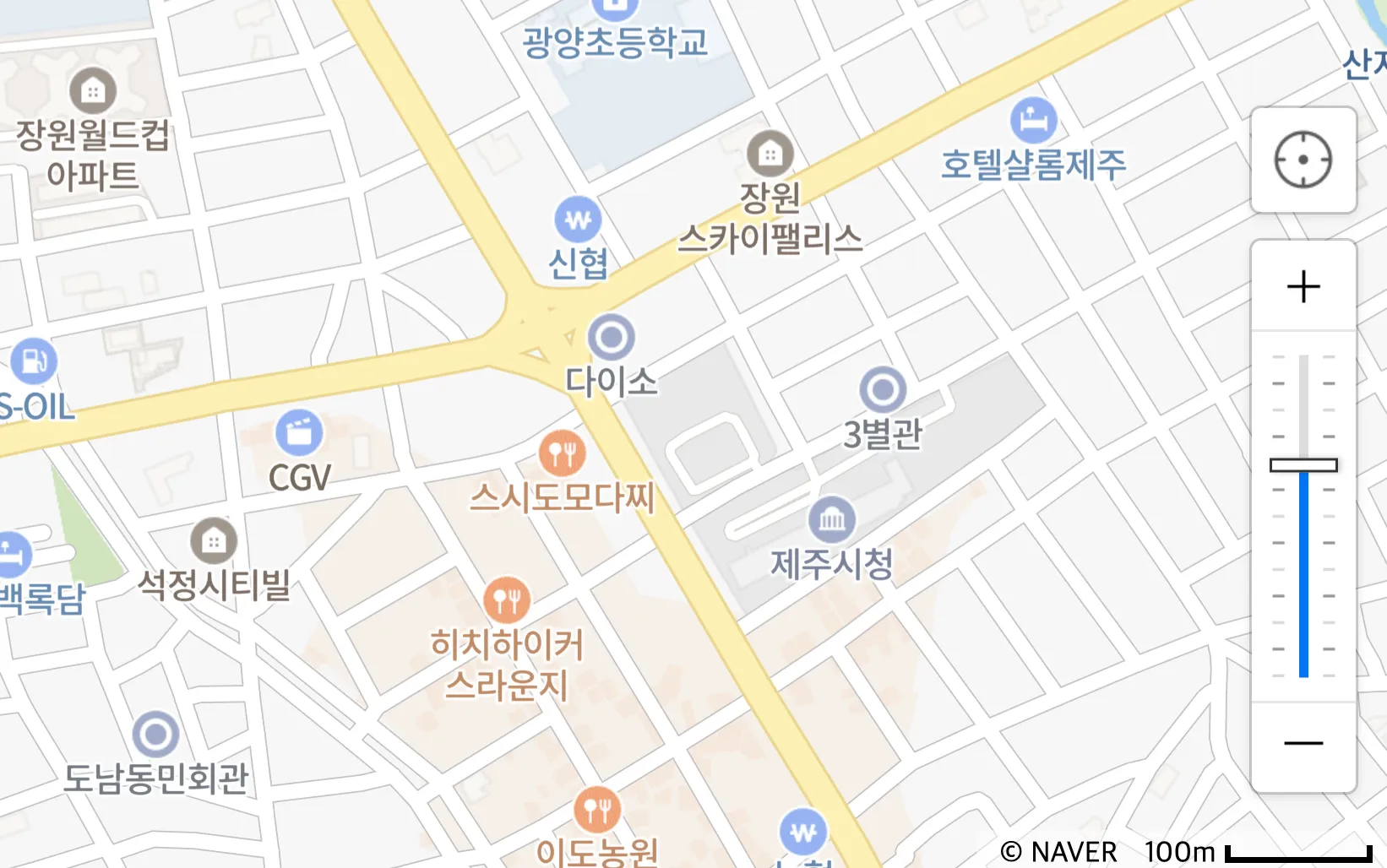Select the 스시도모다찌 restaurant marker
Image resolution: width=1387 pixels, height=868 pixels.
[x=562, y=453]
